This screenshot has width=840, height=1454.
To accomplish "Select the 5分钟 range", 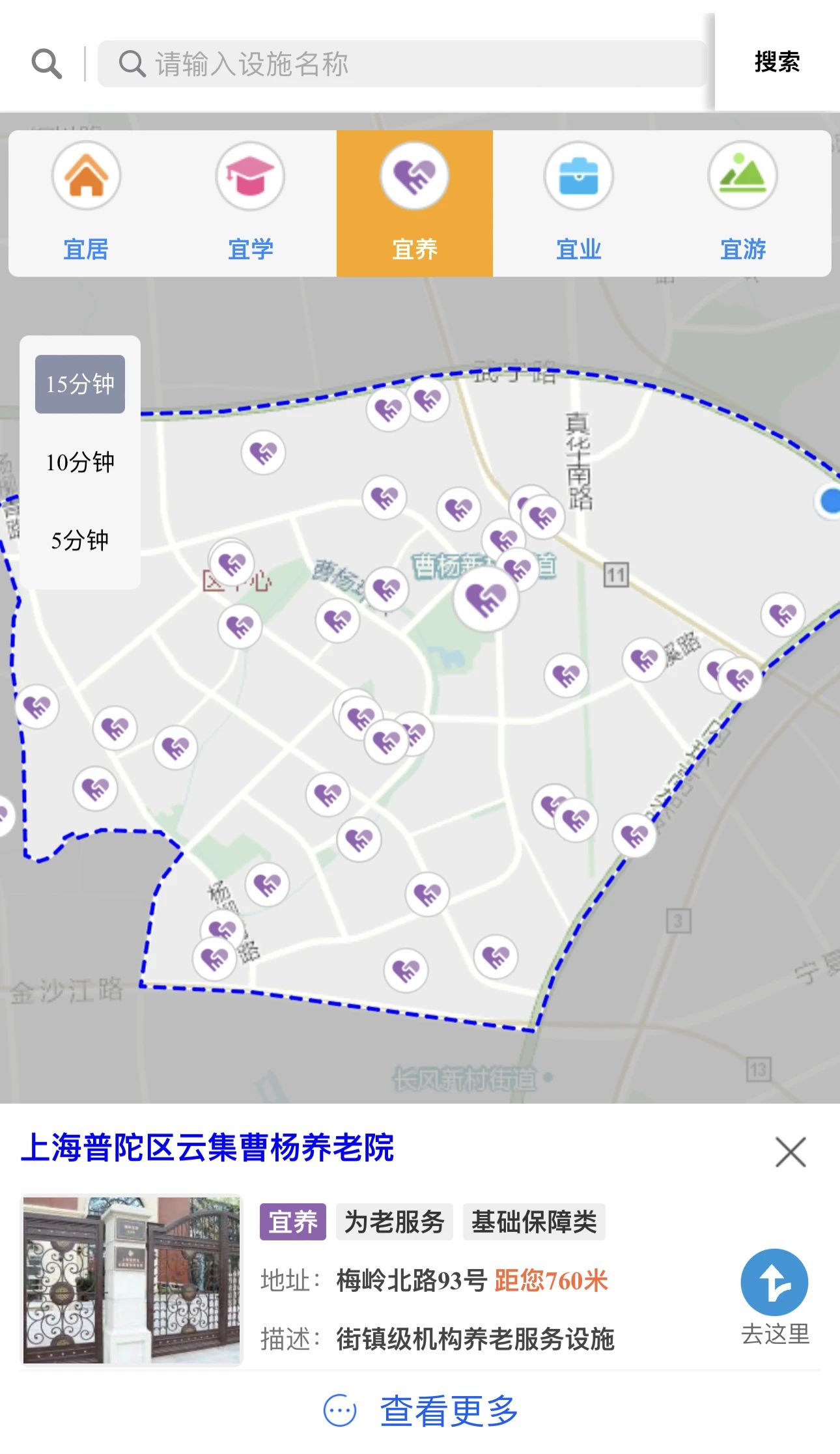I will pyautogui.click(x=80, y=540).
